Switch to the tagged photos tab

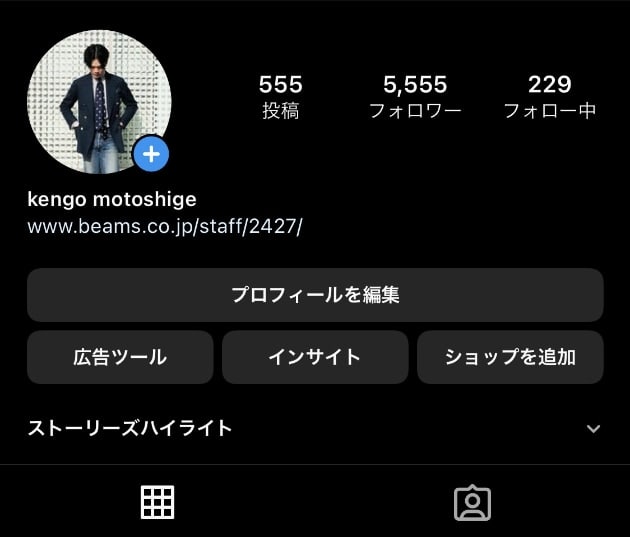(472, 502)
